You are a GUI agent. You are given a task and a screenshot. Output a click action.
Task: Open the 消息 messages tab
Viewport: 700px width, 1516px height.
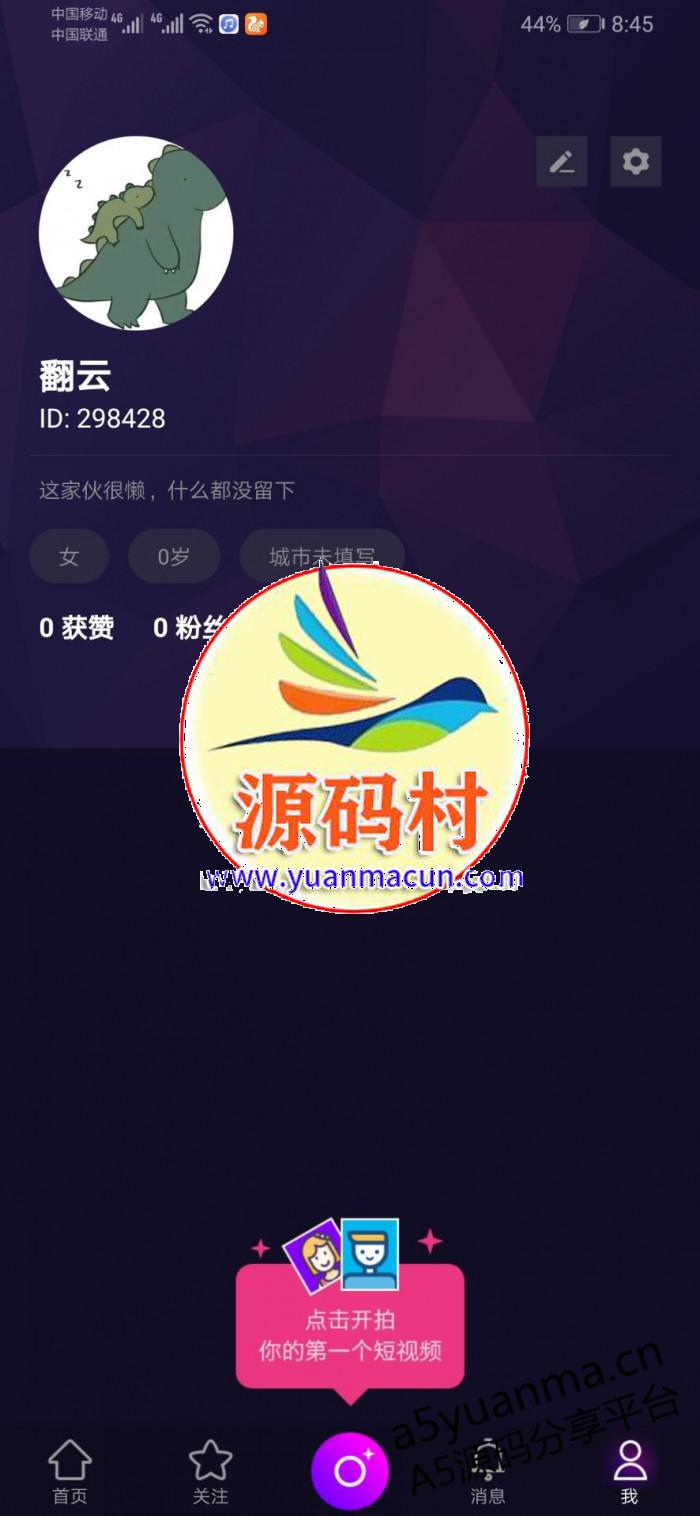pos(488,1471)
